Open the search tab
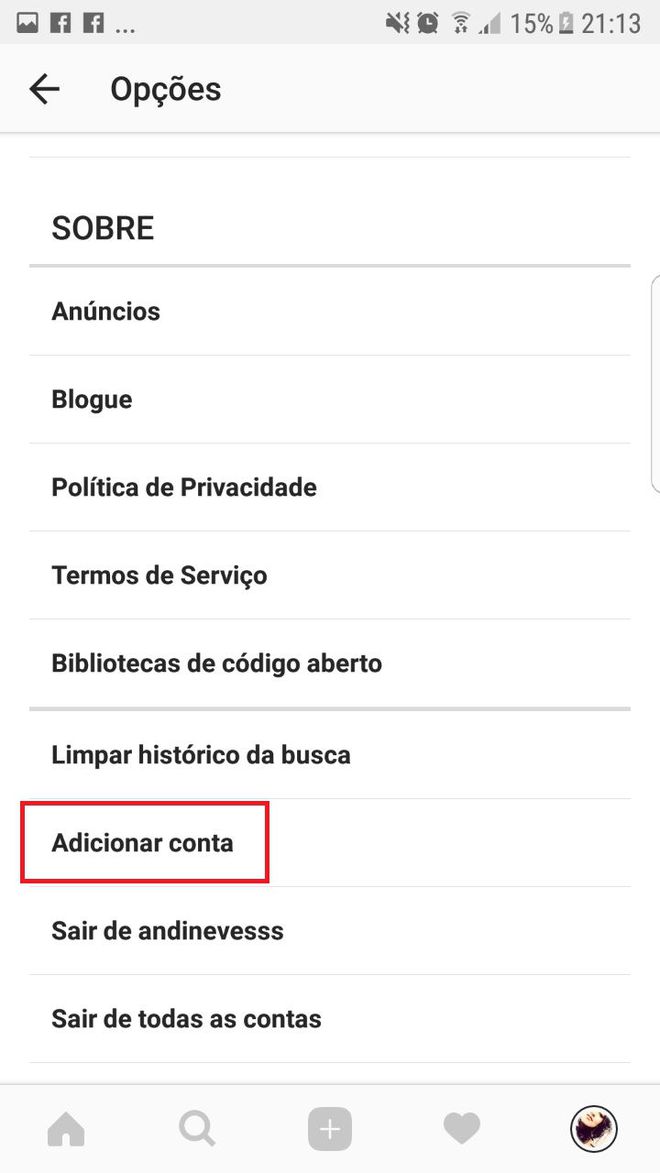Screen dimensions: 660x1173 click(x=198, y=1128)
